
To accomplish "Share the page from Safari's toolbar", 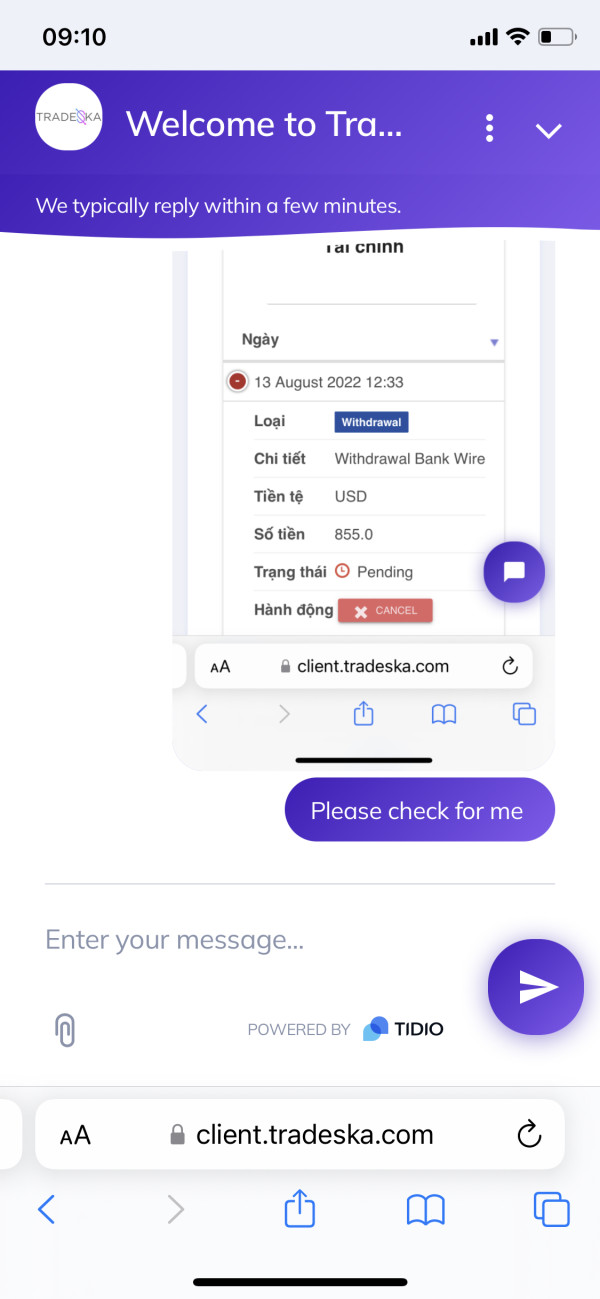I will (x=300, y=1209).
